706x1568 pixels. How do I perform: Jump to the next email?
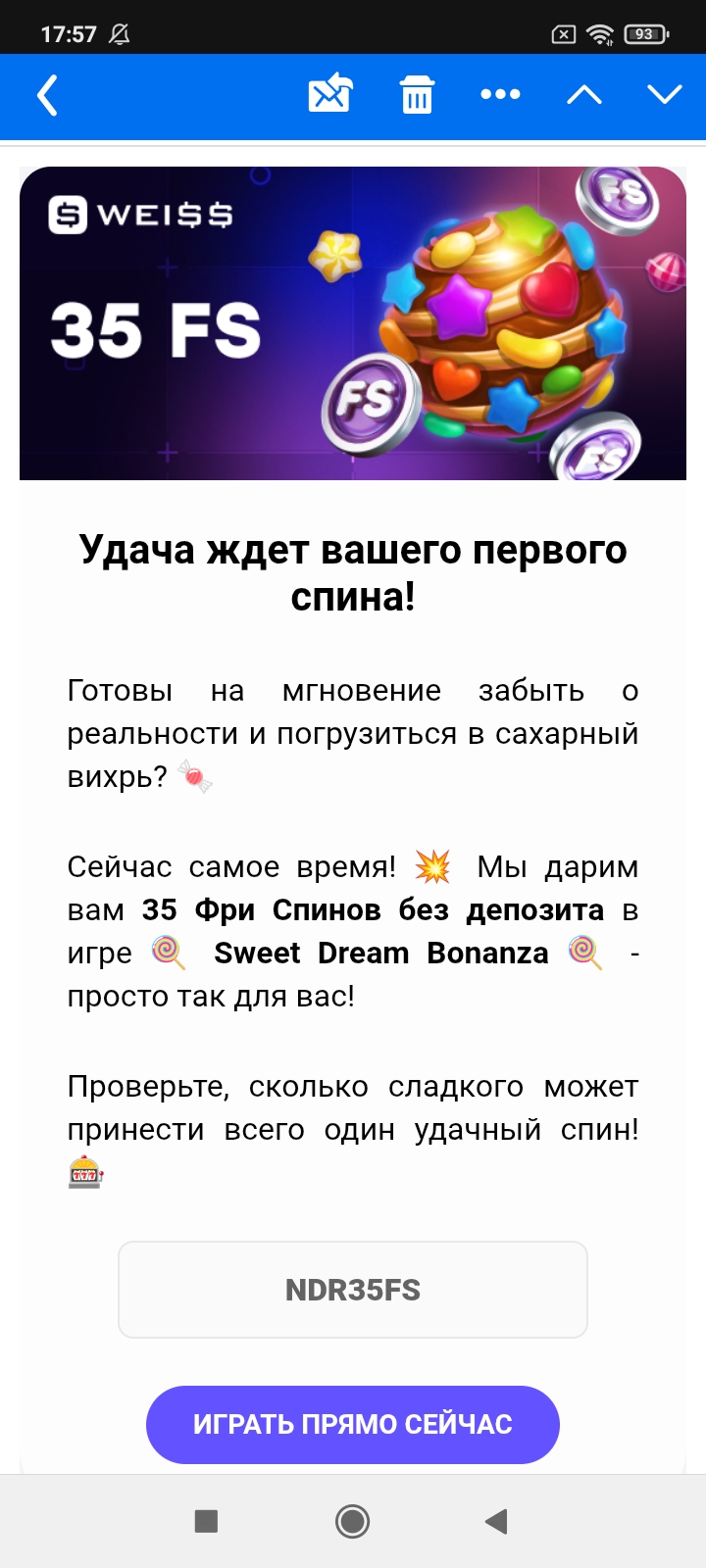[665, 95]
